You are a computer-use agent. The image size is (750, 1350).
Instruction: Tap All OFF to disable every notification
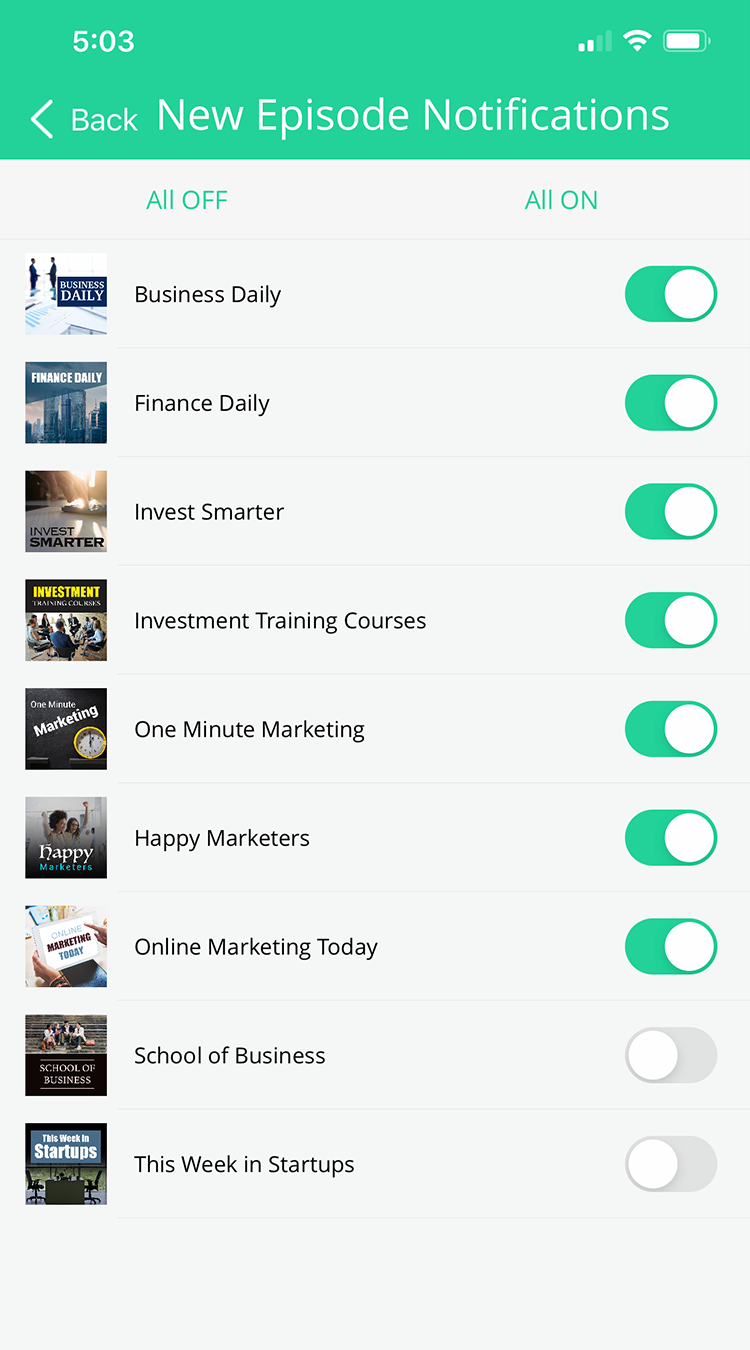[187, 199]
